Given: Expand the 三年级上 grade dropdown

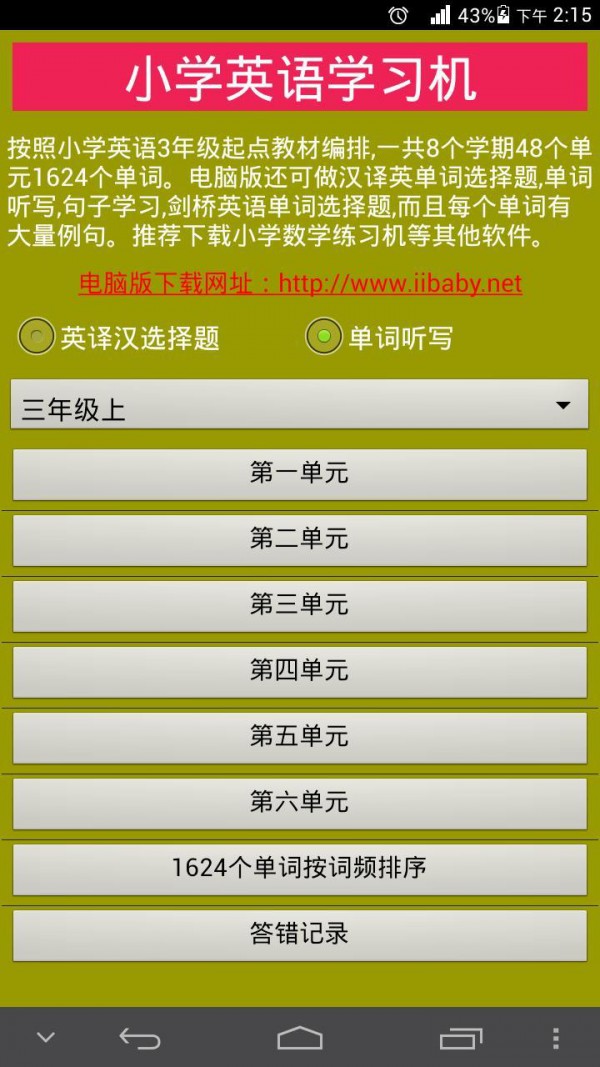Looking at the screenshot, I should pos(299,405).
